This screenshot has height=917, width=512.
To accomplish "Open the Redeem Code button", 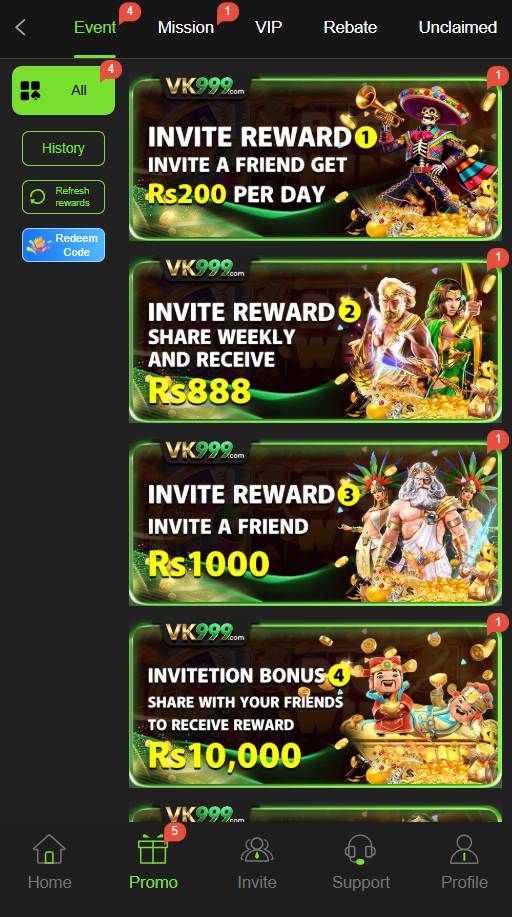I will coord(63,245).
